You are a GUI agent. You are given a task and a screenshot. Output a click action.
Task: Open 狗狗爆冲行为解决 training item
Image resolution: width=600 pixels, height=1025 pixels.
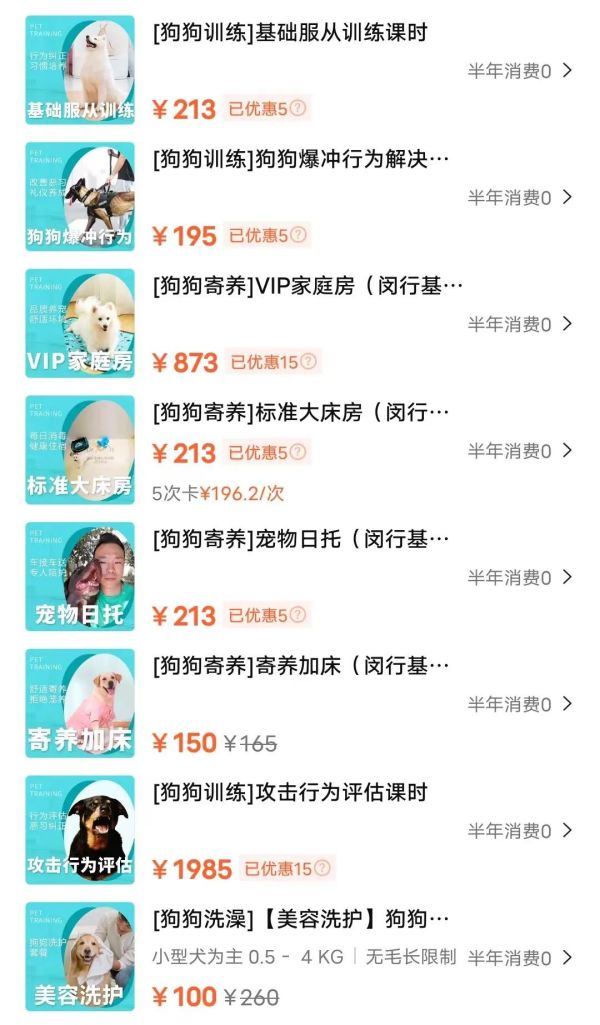(300, 160)
